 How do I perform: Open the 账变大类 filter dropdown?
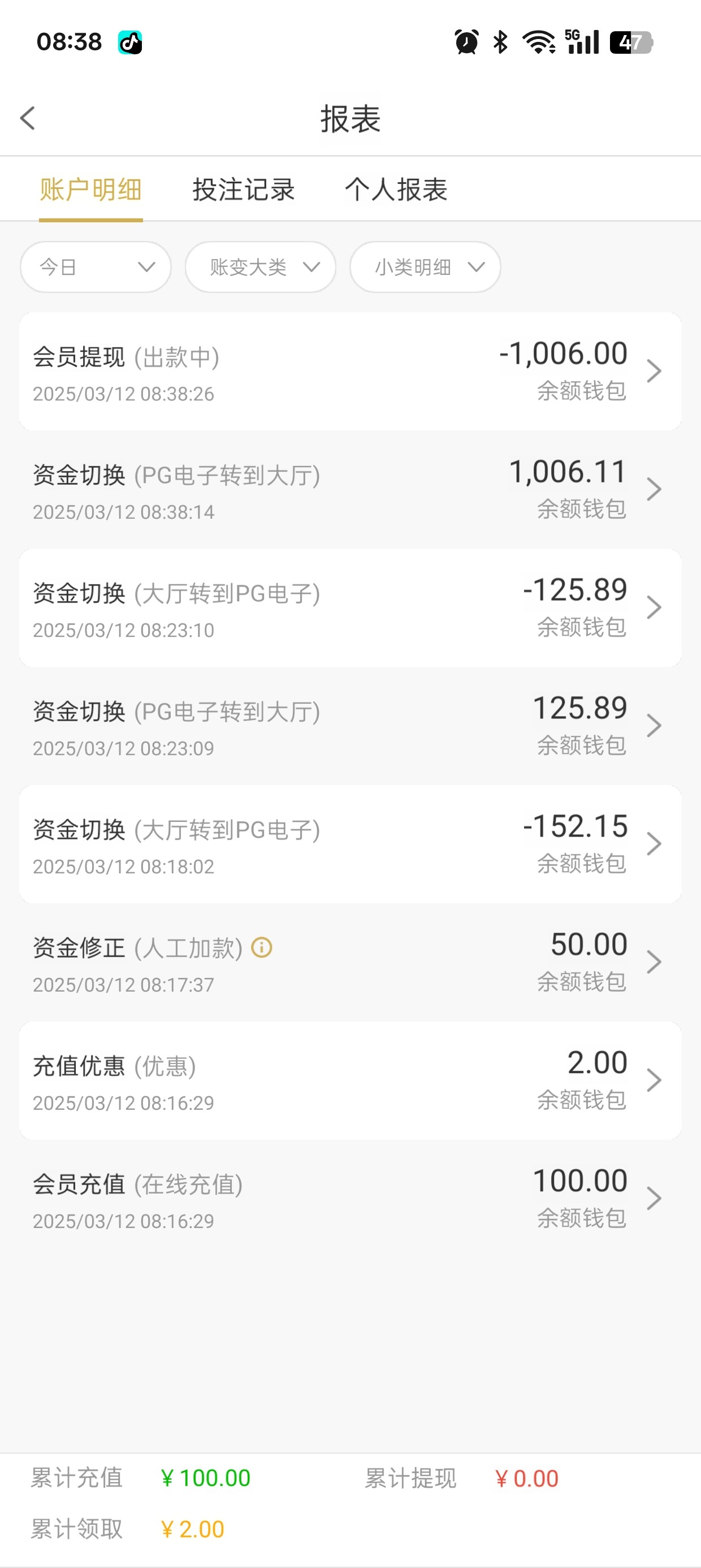click(x=261, y=267)
